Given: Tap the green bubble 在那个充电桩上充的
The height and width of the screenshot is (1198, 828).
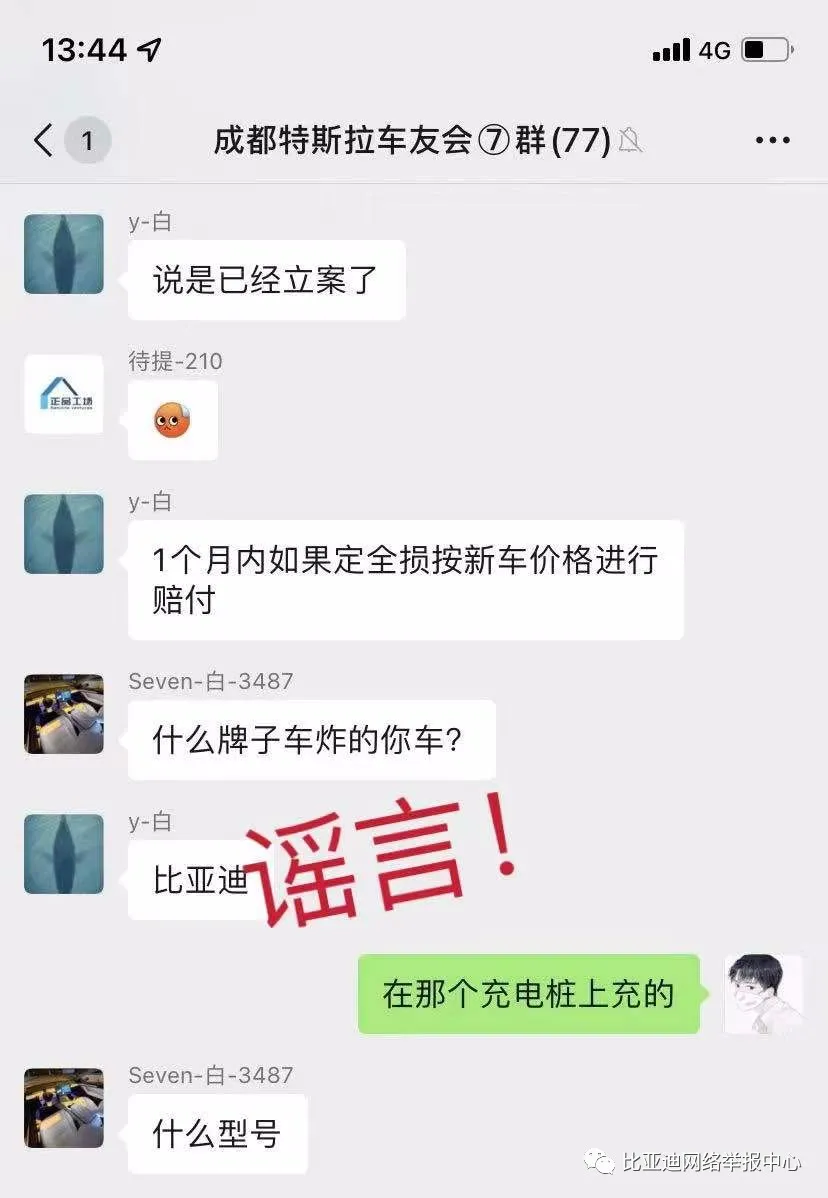Looking at the screenshot, I should (x=528, y=994).
